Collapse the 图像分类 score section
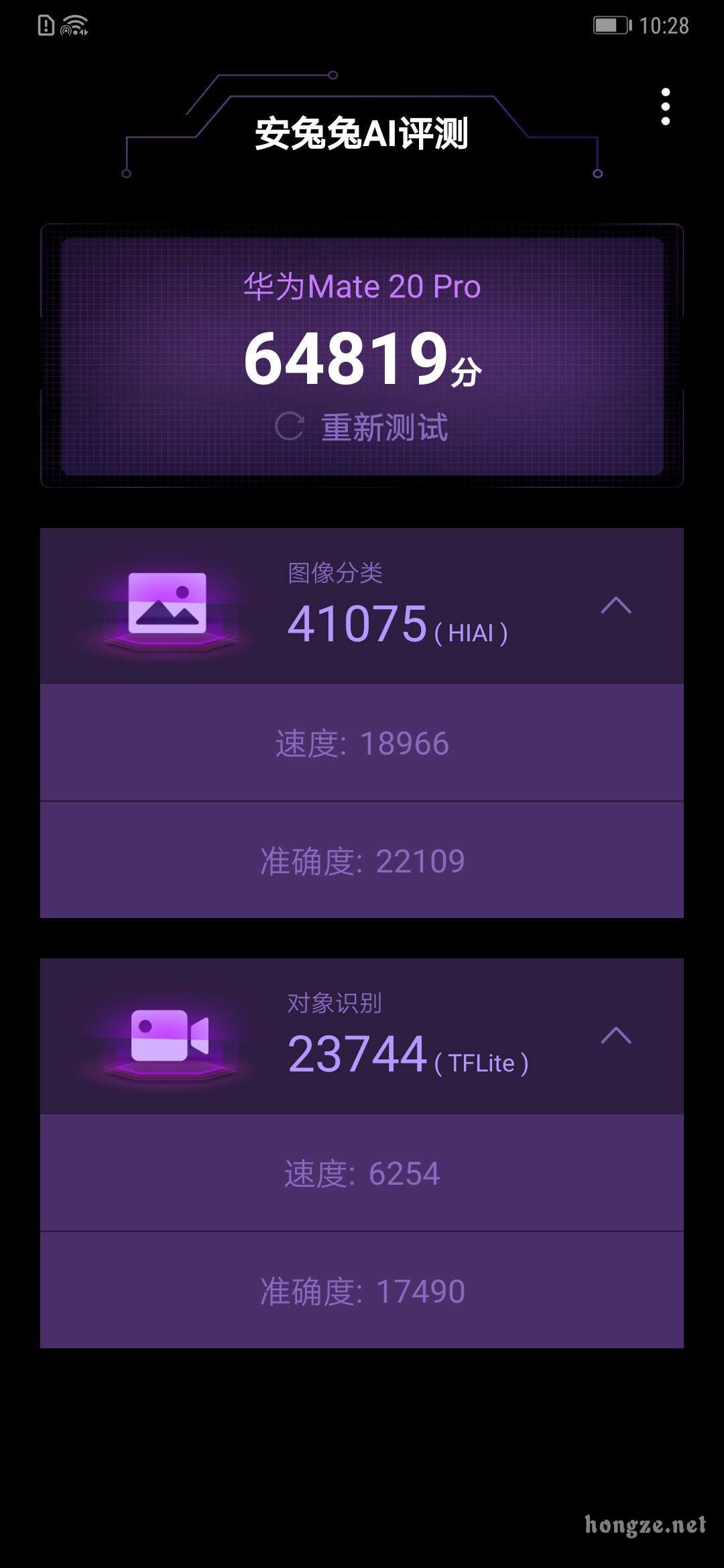 [x=615, y=606]
